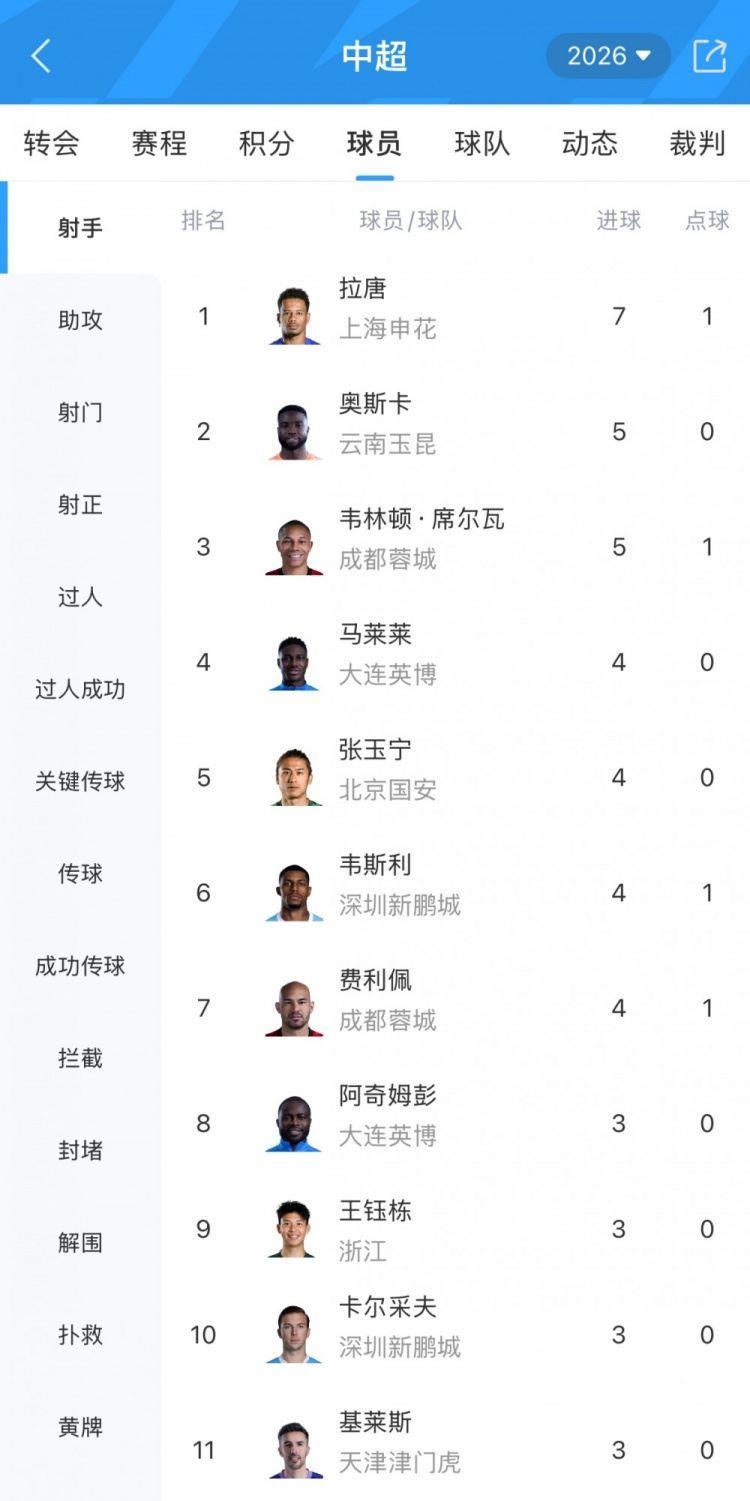Click 张玉宁's player avatar photo
The image size is (750, 1501).
pyautogui.click(x=292, y=777)
